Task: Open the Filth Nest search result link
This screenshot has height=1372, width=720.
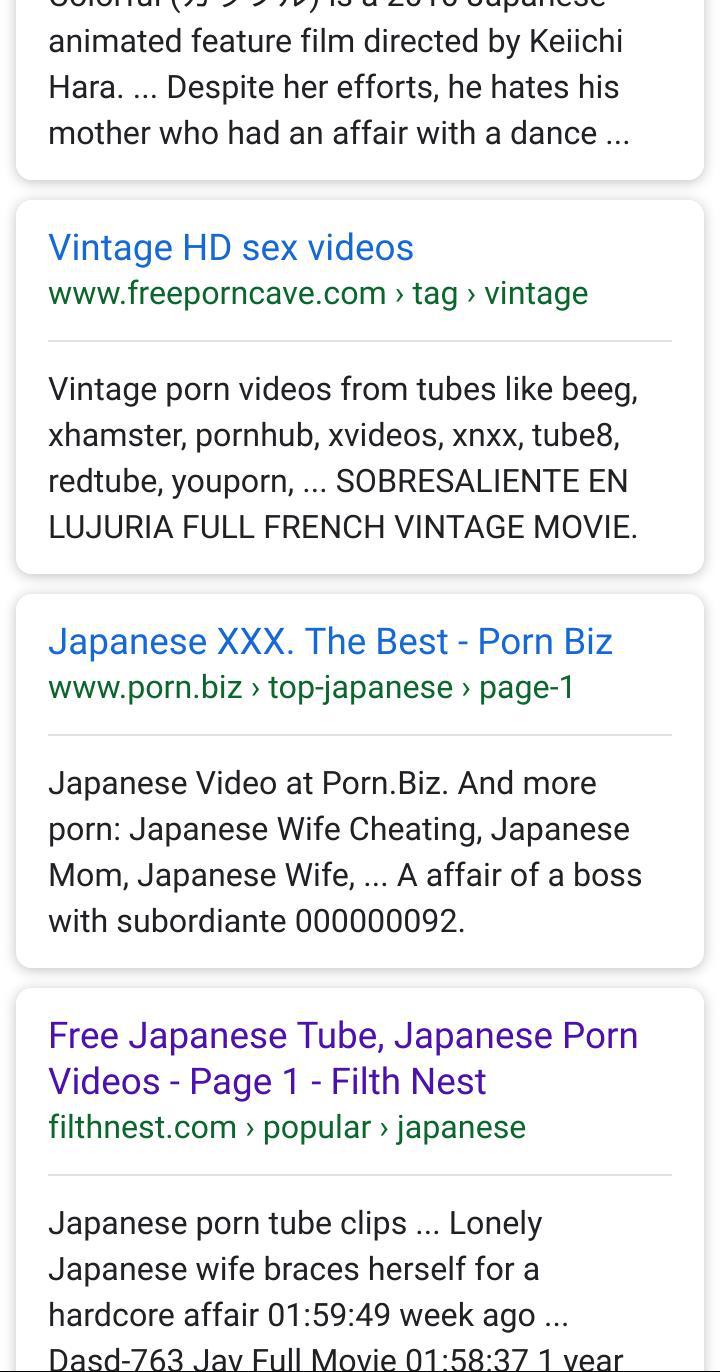Action: (342, 1058)
